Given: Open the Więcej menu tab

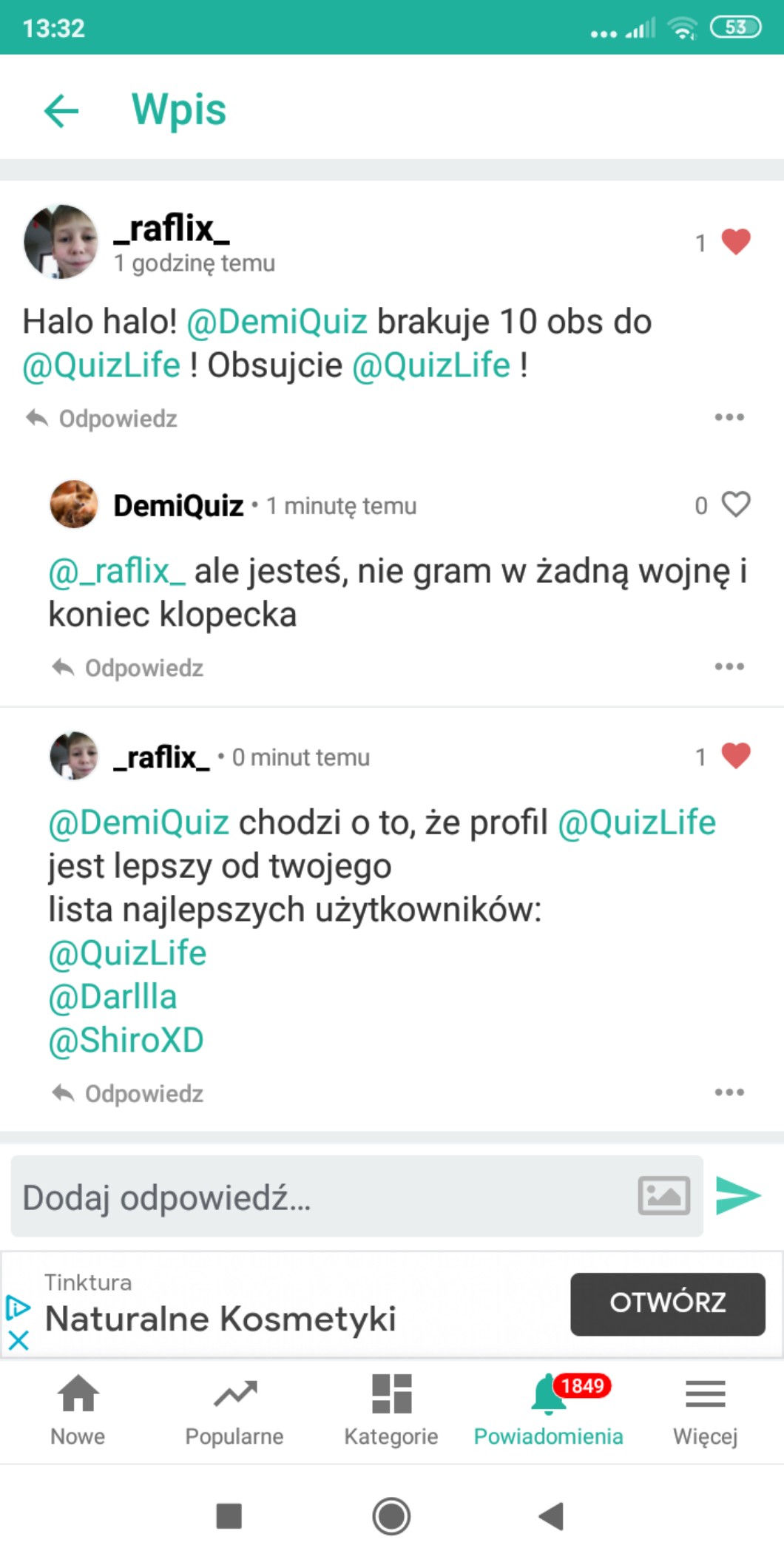Looking at the screenshot, I should pyautogui.click(x=705, y=1409).
